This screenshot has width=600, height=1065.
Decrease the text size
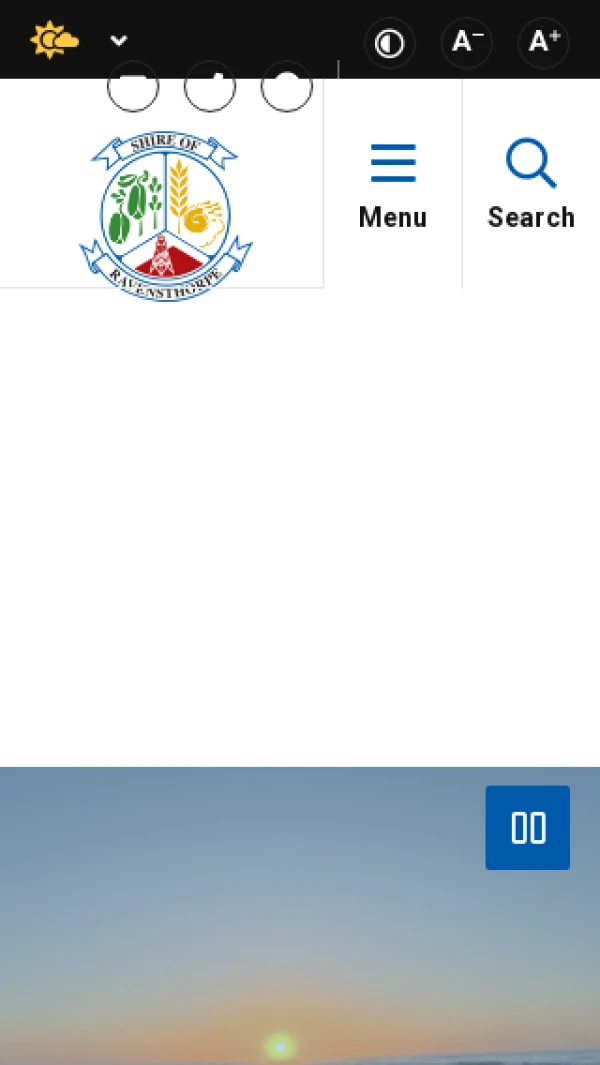point(466,42)
